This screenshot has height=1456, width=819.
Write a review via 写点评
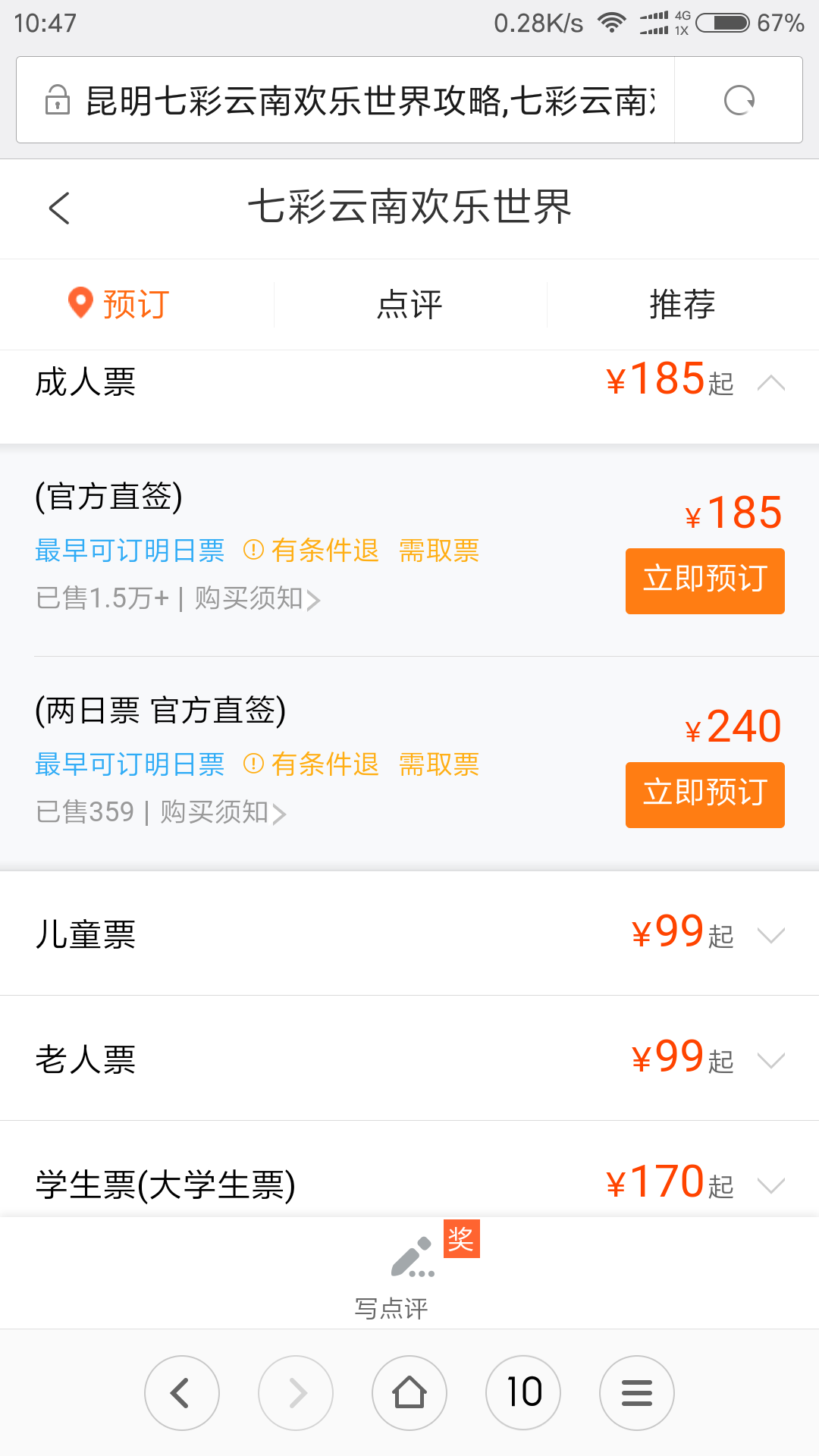409,1276
